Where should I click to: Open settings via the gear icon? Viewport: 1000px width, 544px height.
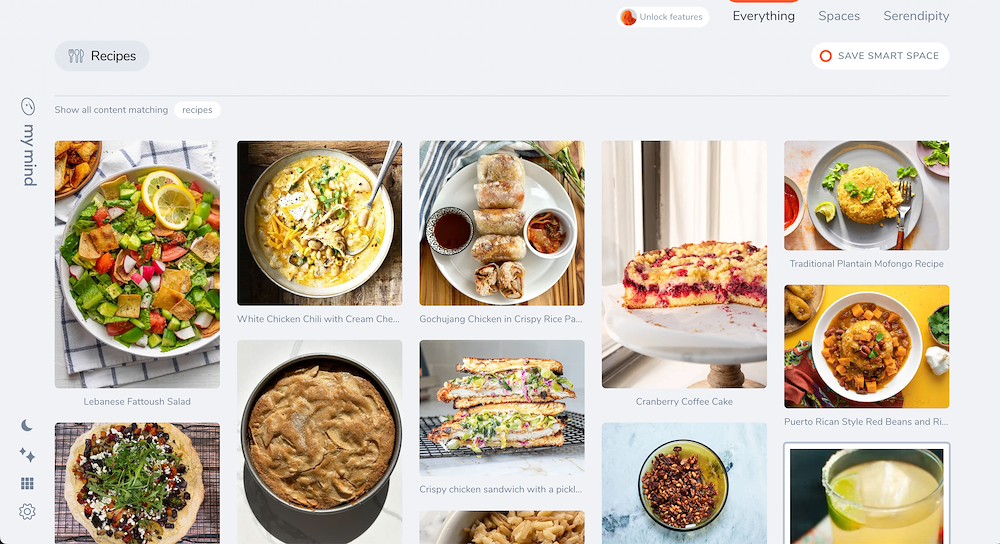[x=27, y=512]
